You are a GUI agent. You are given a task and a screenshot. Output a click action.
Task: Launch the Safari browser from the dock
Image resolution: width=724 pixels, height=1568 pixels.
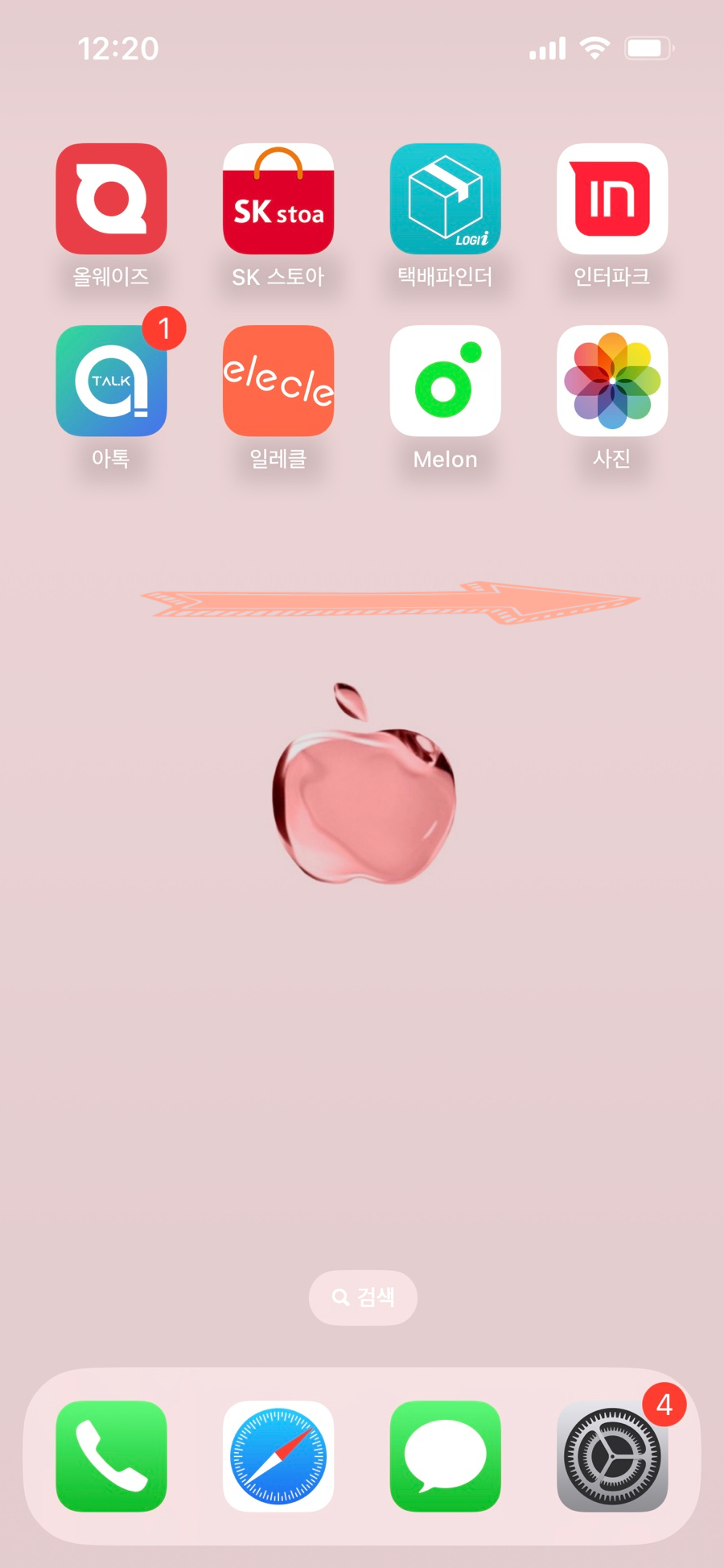pyautogui.click(x=278, y=1456)
